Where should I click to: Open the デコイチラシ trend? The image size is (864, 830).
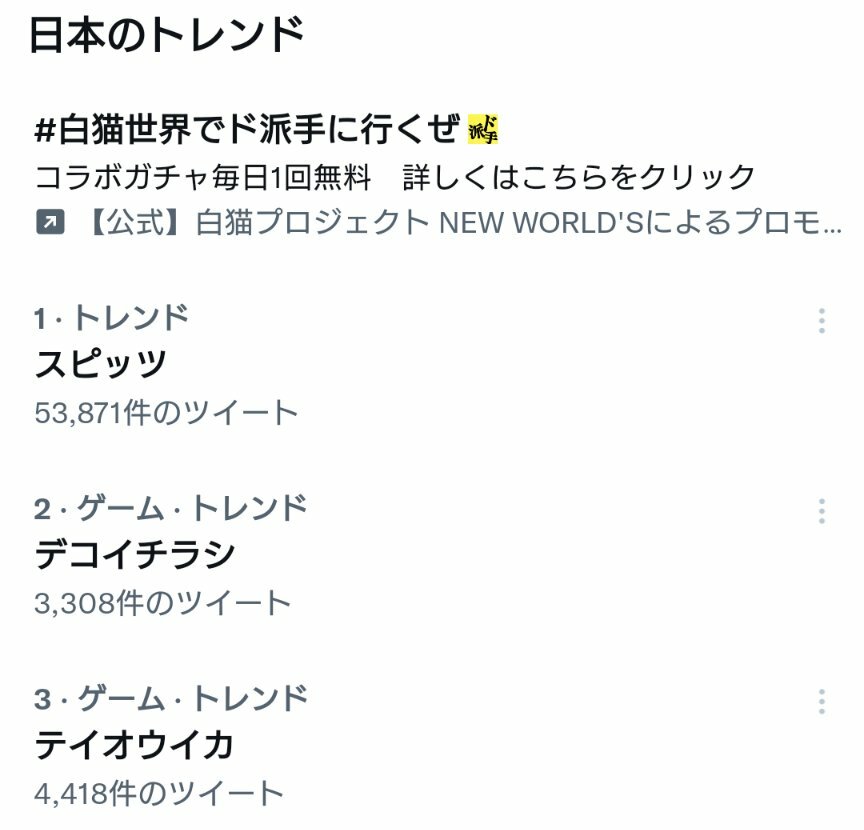click(135, 555)
